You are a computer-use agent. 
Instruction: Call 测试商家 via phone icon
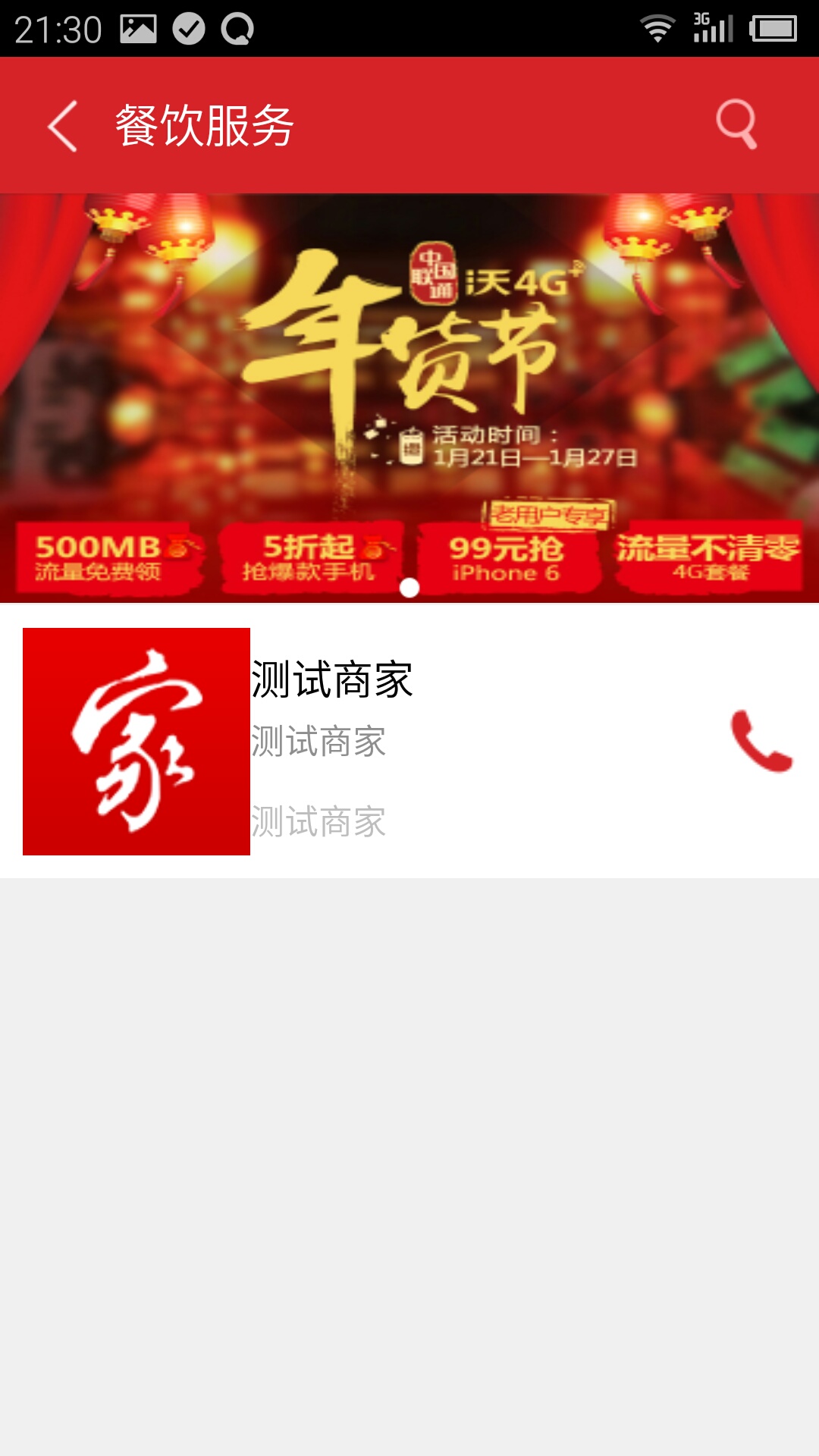point(761,741)
